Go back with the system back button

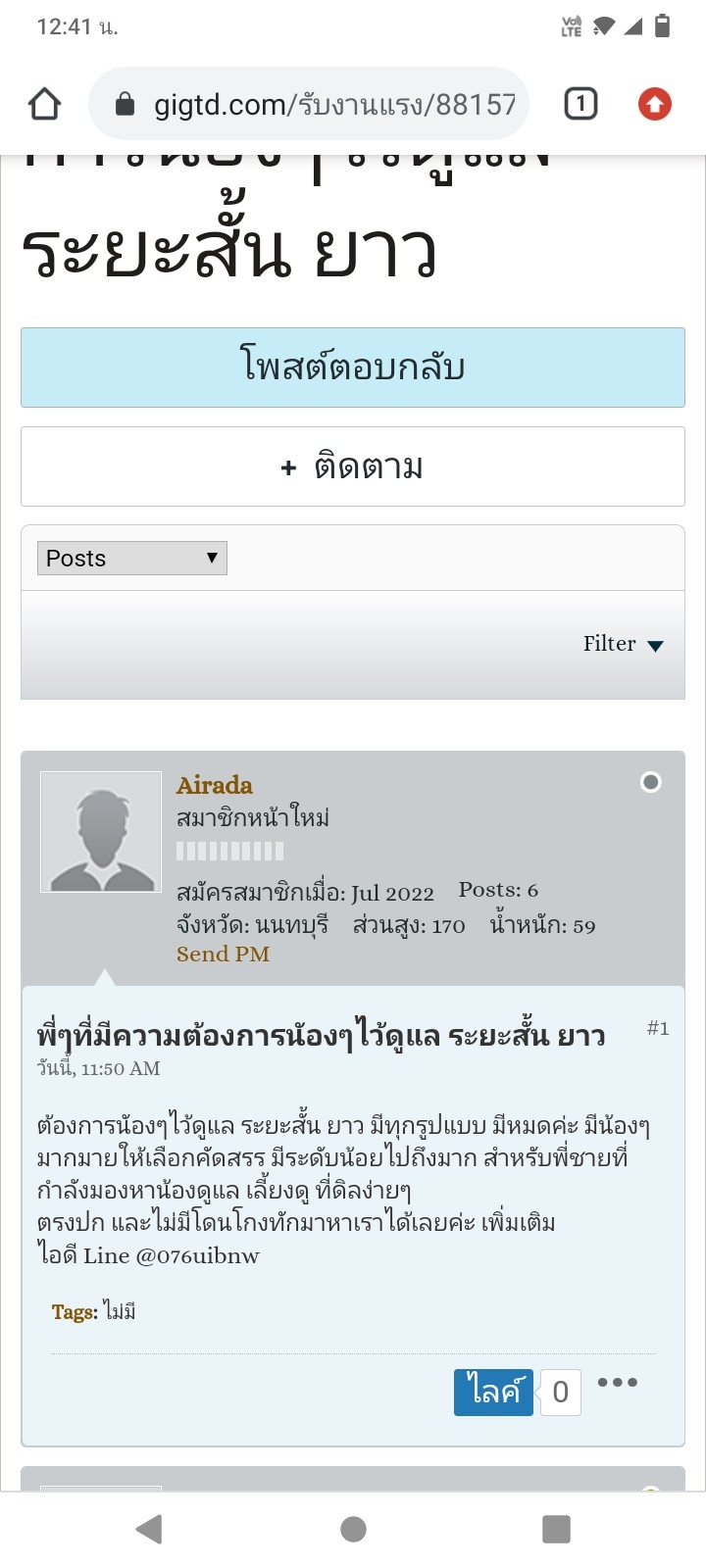point(149,1529)
